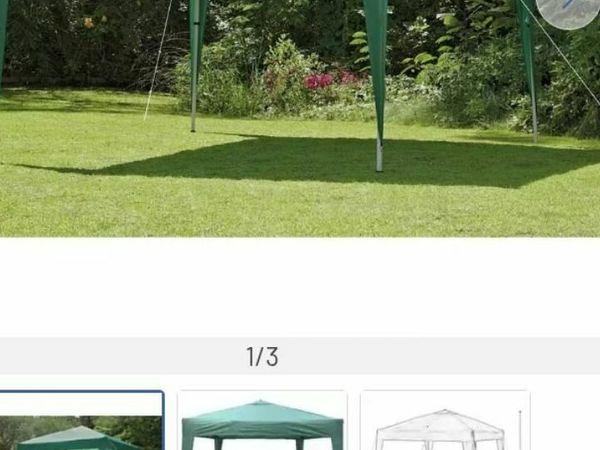Open the main gazebo photo full screen
Screen dimensions: 600x450
pyautogui.click(x=300, y=118)
